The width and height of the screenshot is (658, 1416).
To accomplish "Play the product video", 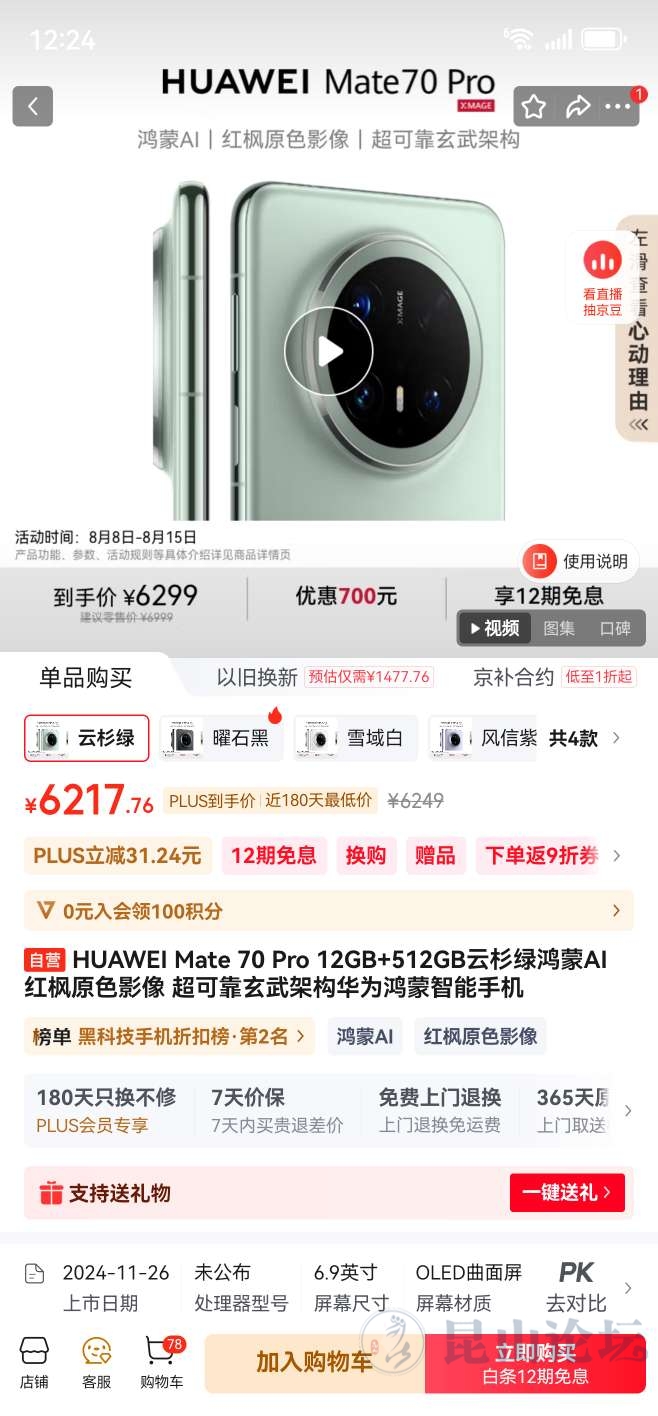I will click(x=328, y=351).
